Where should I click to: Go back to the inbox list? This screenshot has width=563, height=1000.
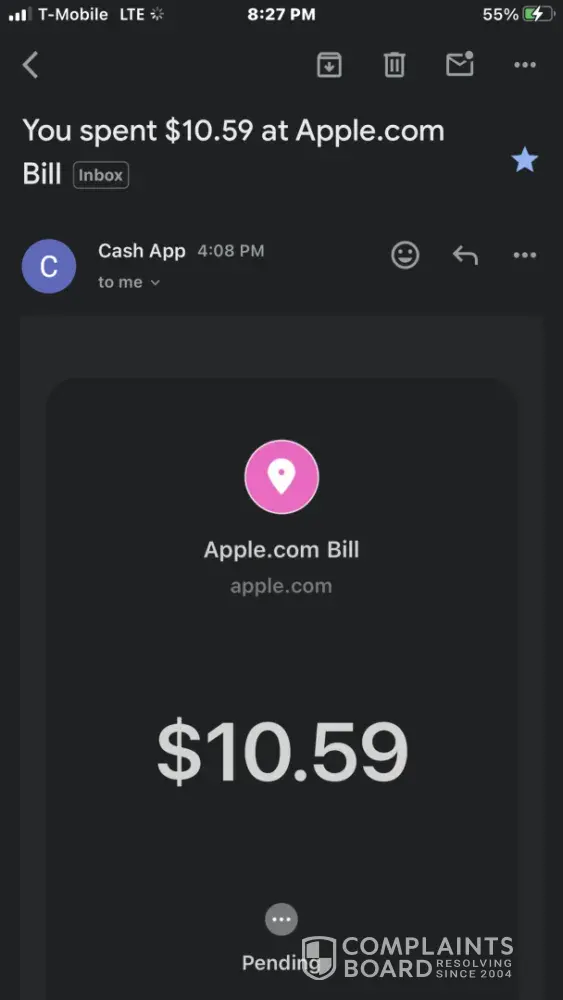pyautogui.click(x=31, y=65)
